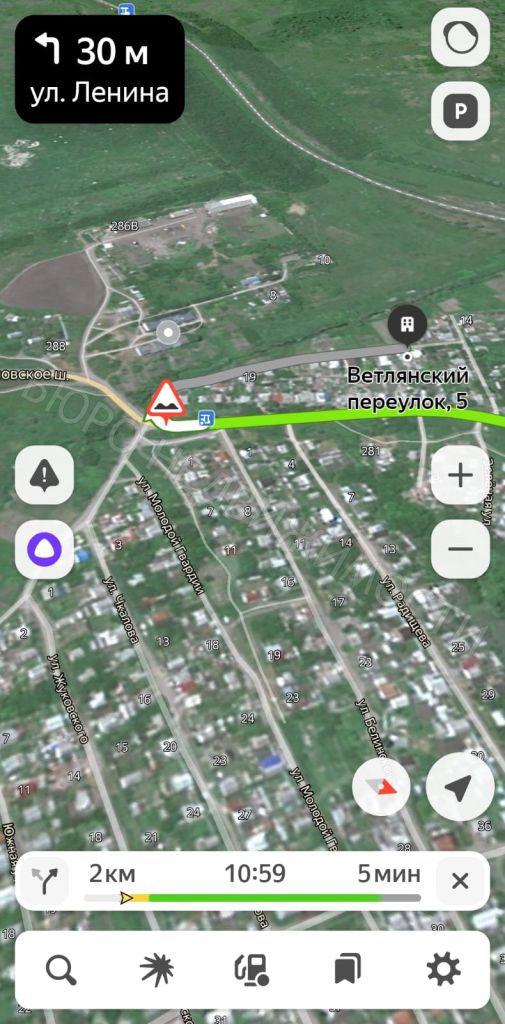505x1024 pixels.
Task: Report a road event
Action: pos(44,475)
